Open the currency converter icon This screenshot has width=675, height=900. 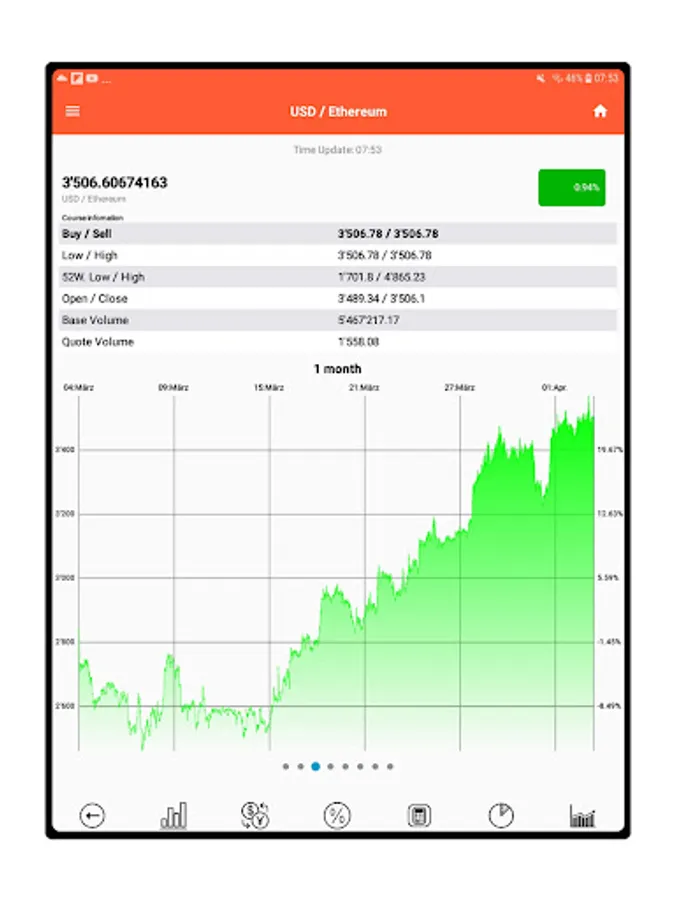tap(255, 816)
